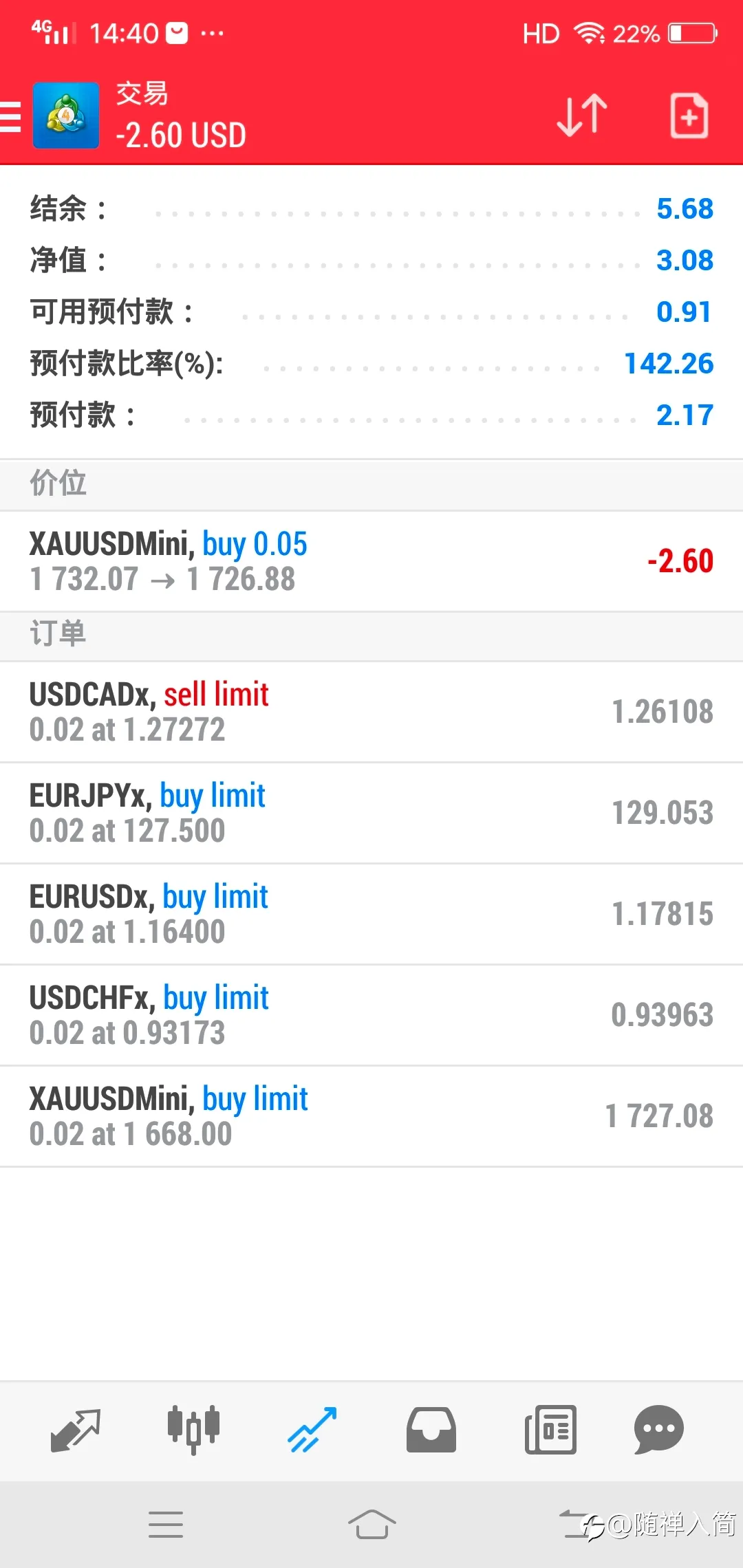Open the News tab

click(x=550, y=1430)
